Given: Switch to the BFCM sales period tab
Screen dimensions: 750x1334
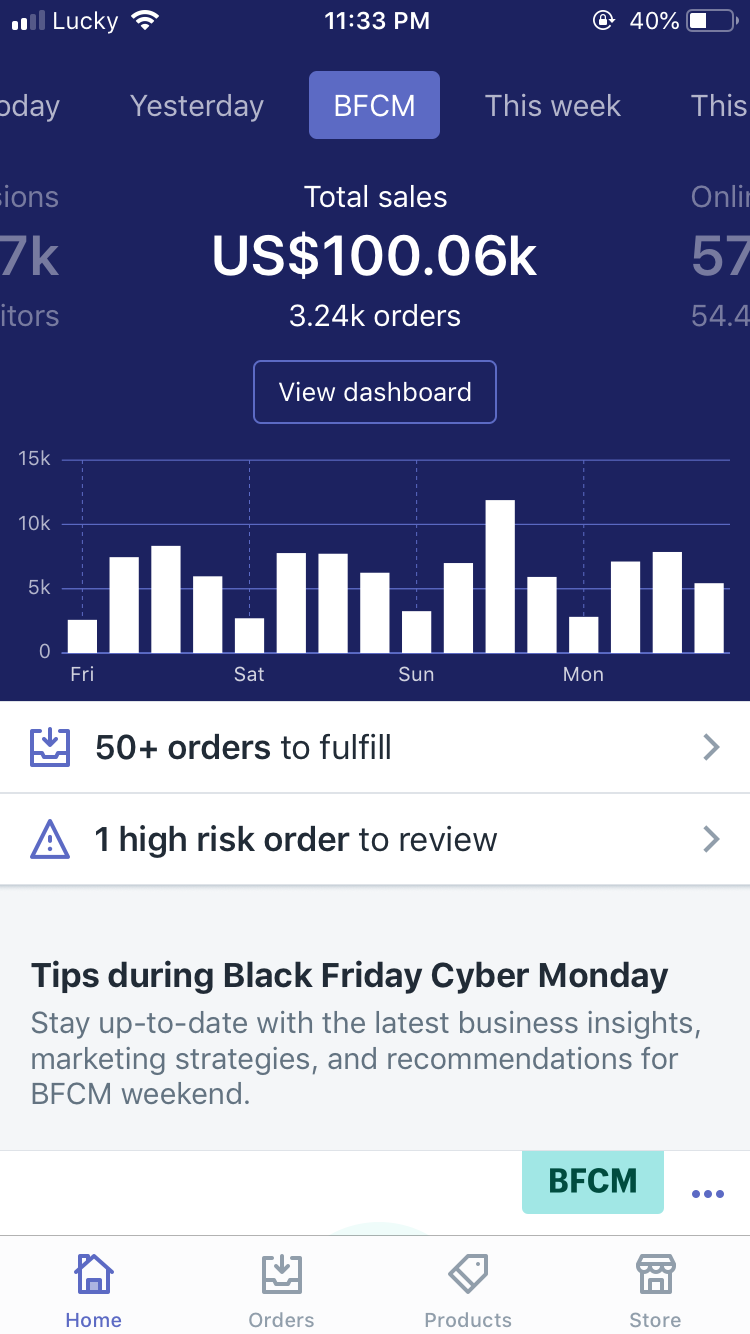Looking at the screenshot, I should tap(374, 105).
